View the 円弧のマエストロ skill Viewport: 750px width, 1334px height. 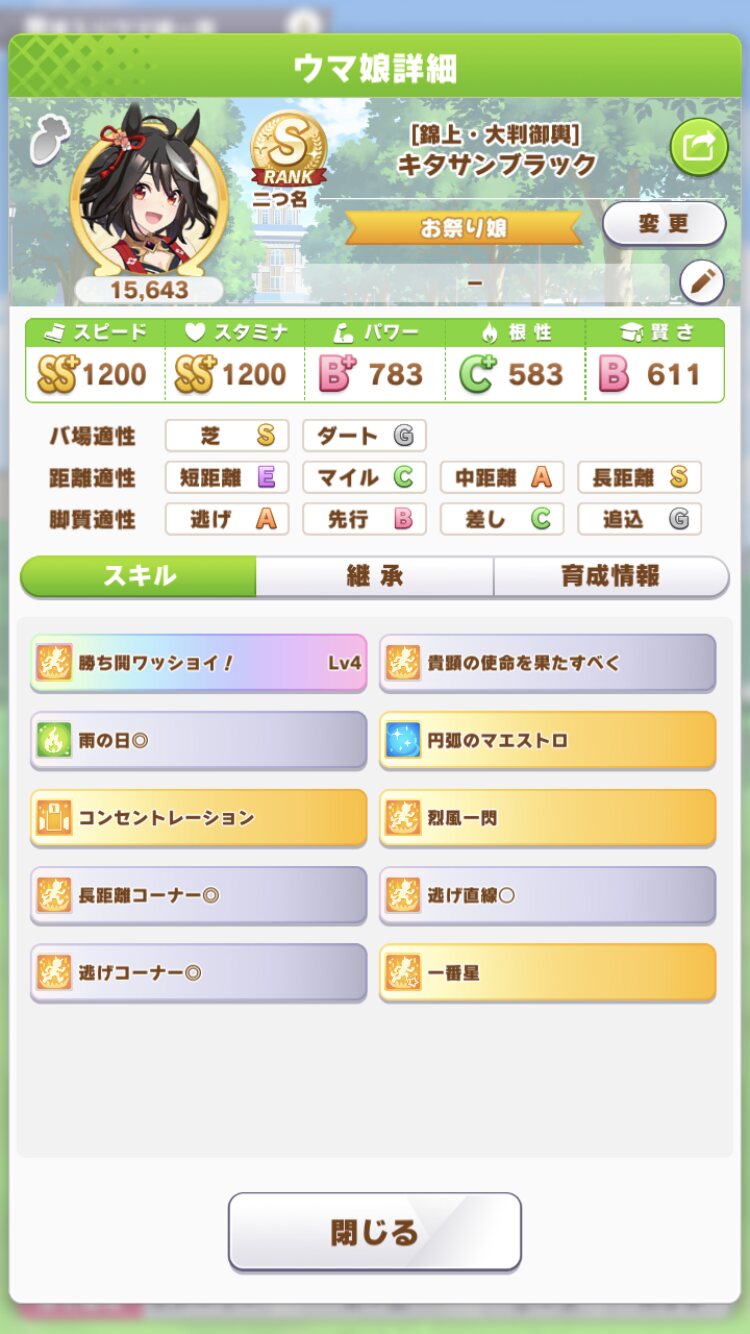pyautogui.click(x=547, y=740)
